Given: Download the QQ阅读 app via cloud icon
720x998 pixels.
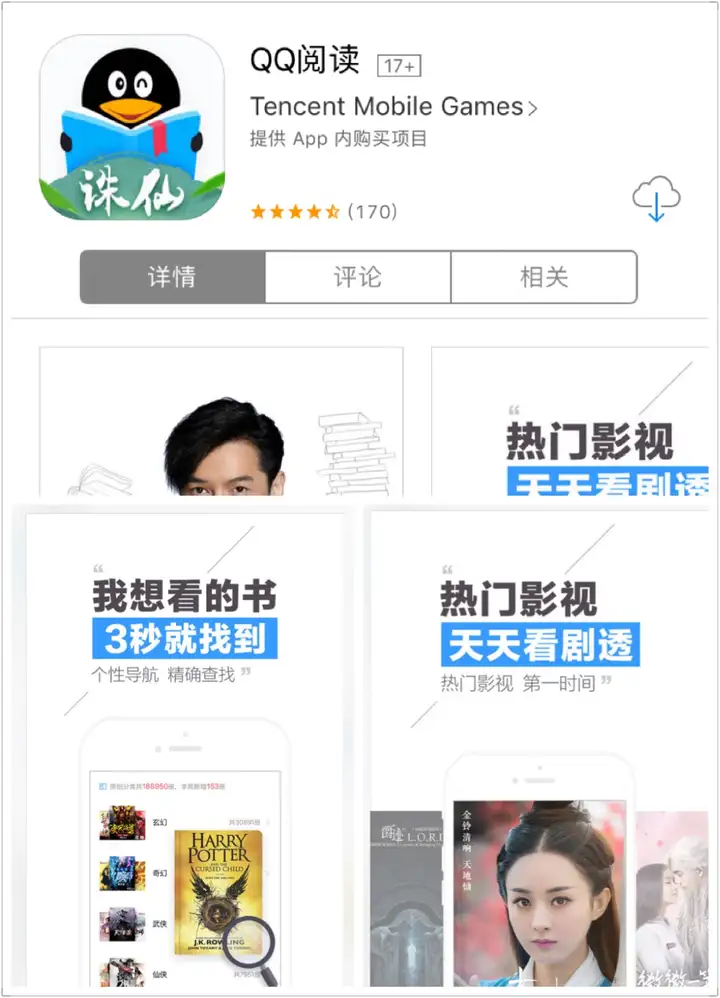Looking at the screenshot, I should tap(656, 200).
